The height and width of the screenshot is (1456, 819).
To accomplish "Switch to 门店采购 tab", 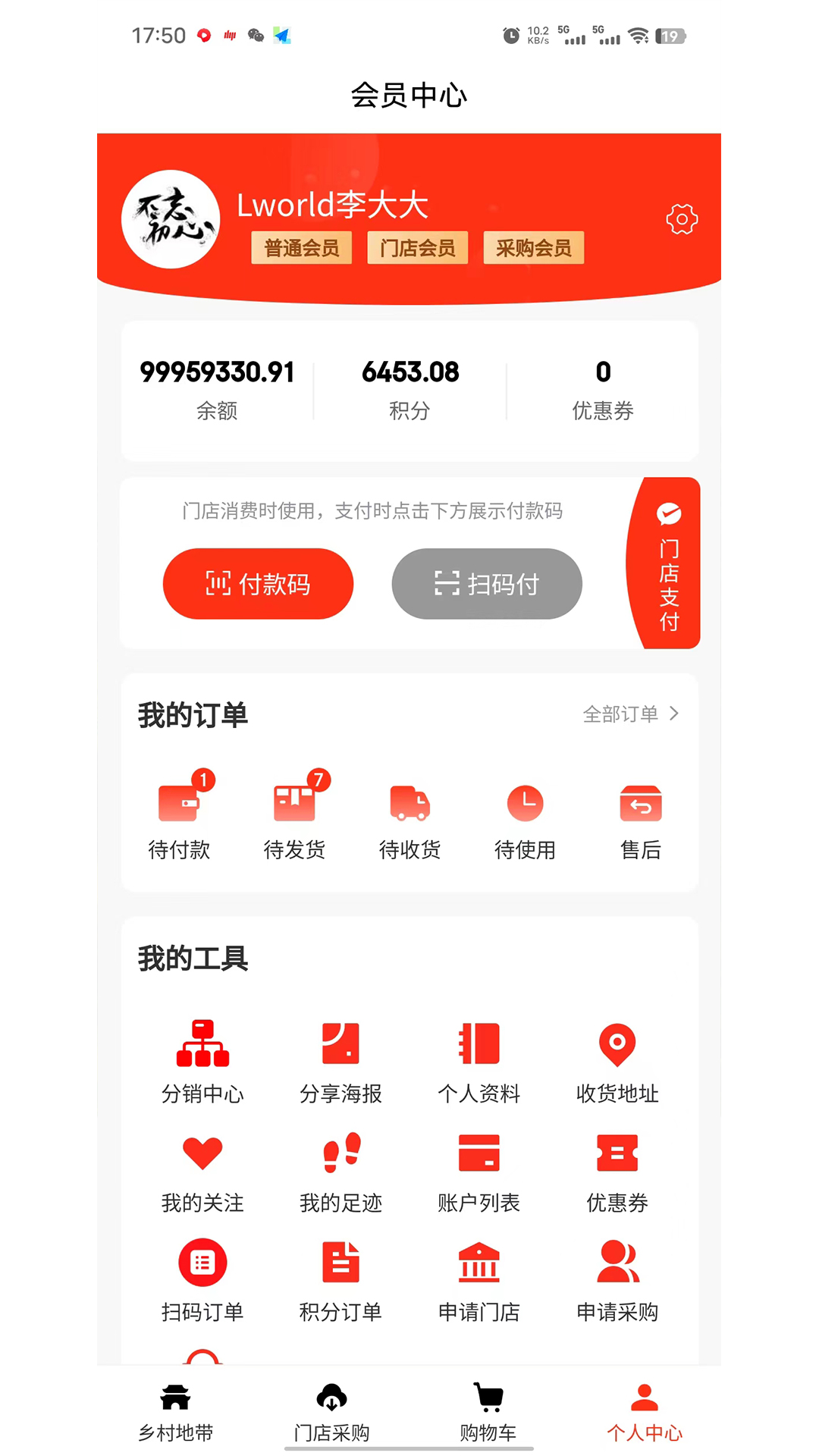I will (x=331, y=1412).
